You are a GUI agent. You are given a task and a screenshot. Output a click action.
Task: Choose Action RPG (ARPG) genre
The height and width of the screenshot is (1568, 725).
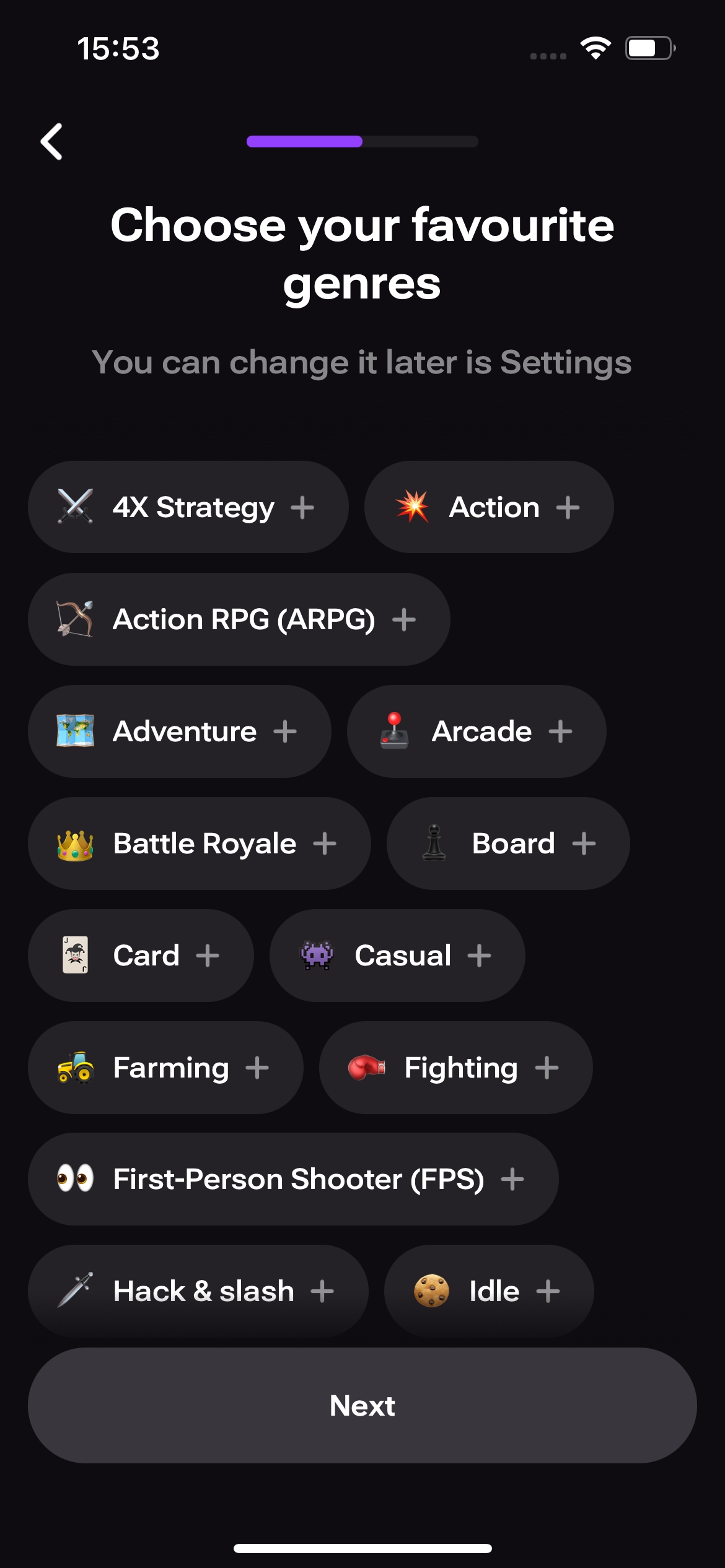pos(239,619)
